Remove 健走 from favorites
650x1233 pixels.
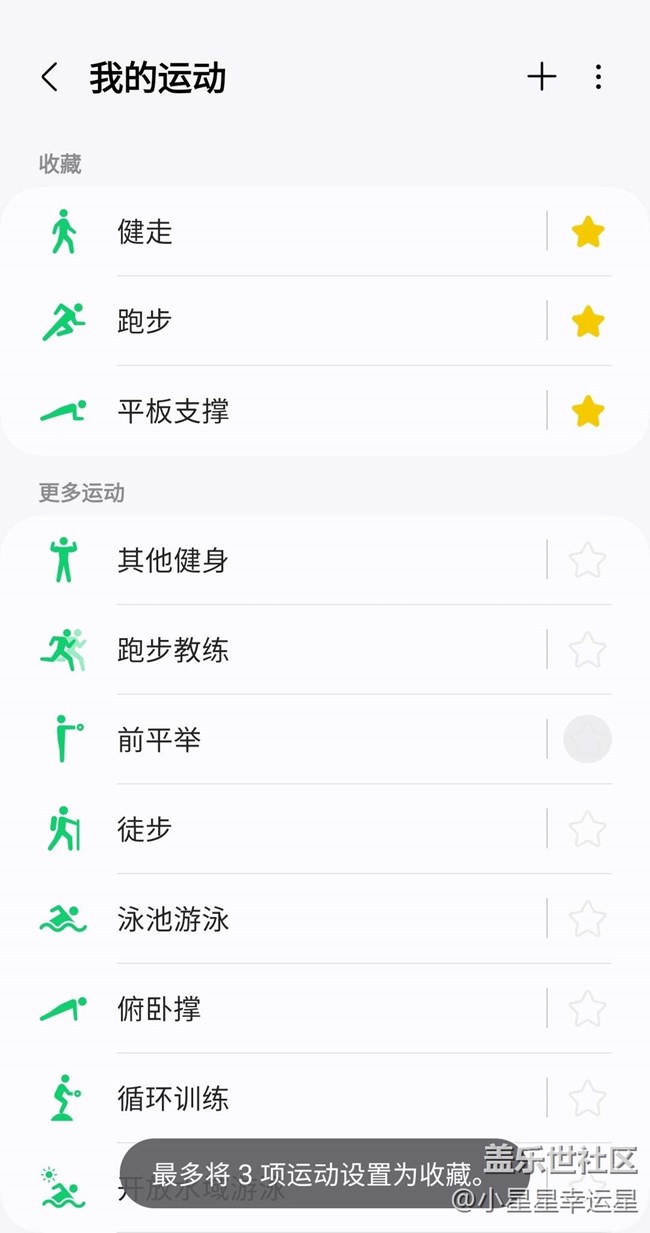tap(588, 233)
